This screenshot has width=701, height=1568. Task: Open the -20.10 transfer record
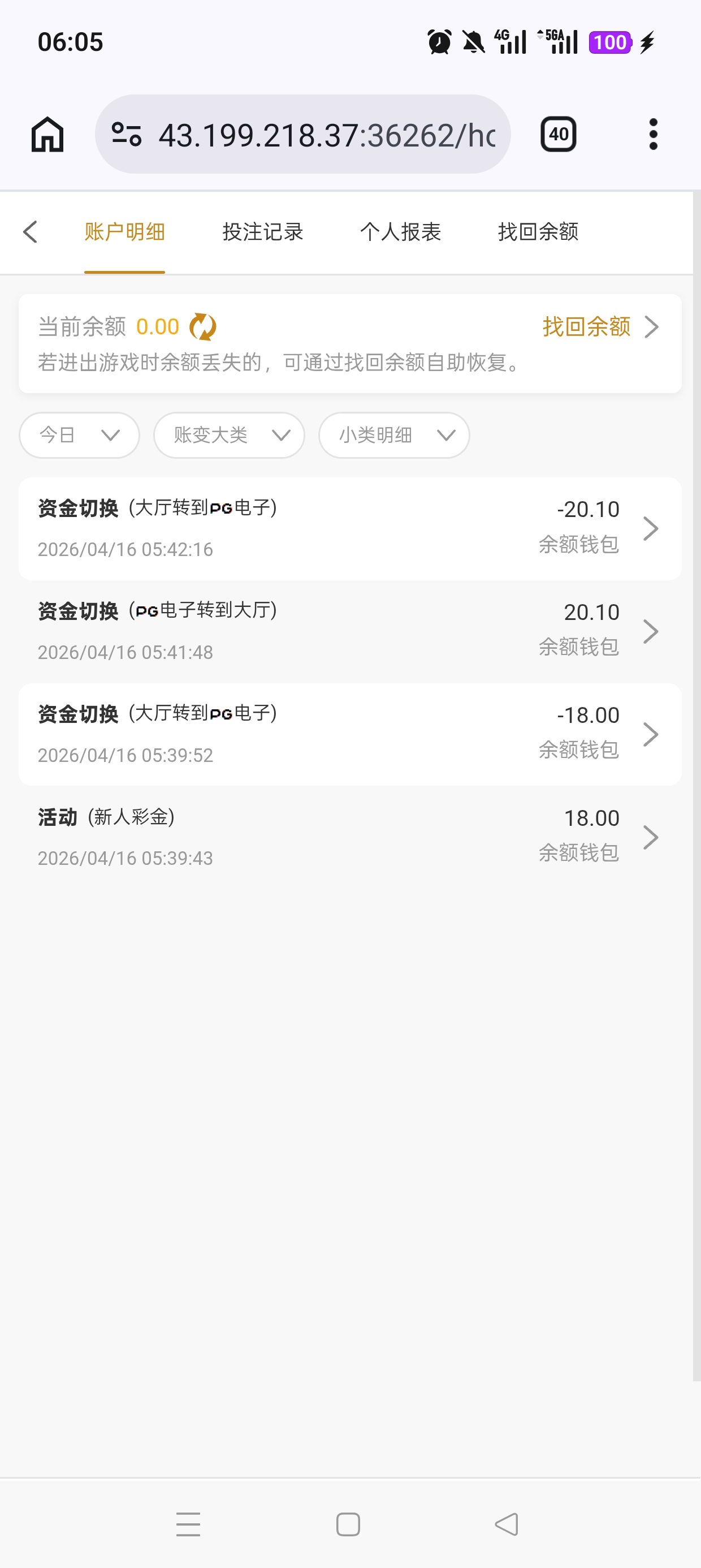(350, 528)
